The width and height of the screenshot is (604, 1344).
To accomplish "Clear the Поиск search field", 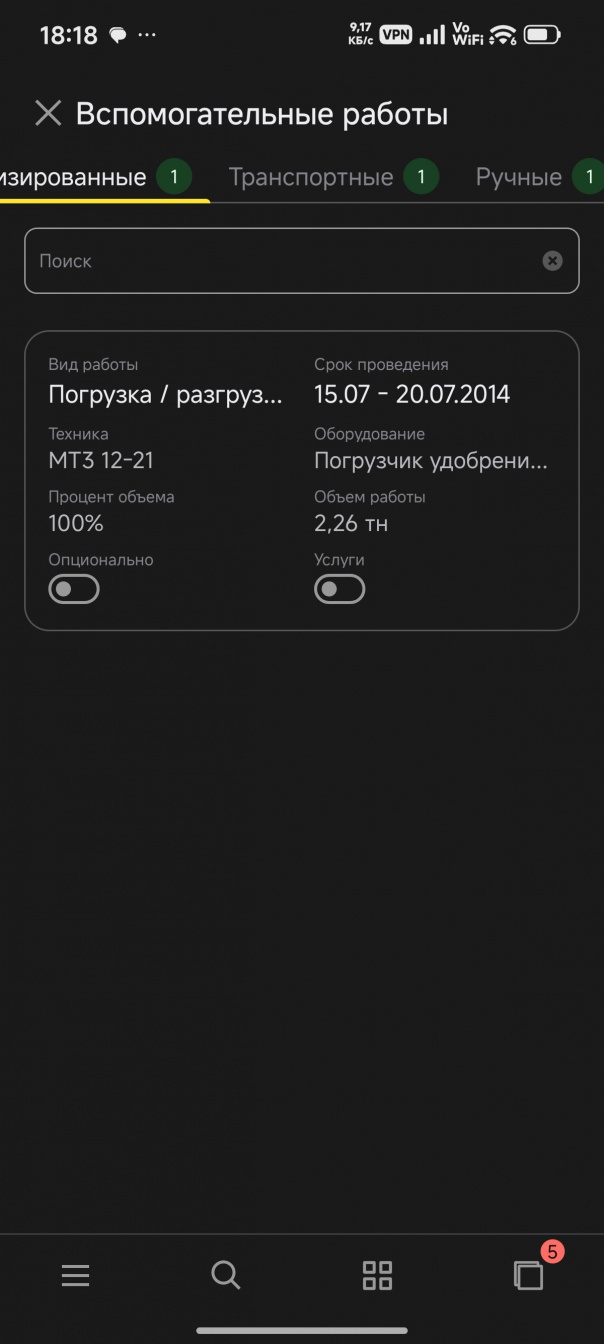I will pos(552,261).
